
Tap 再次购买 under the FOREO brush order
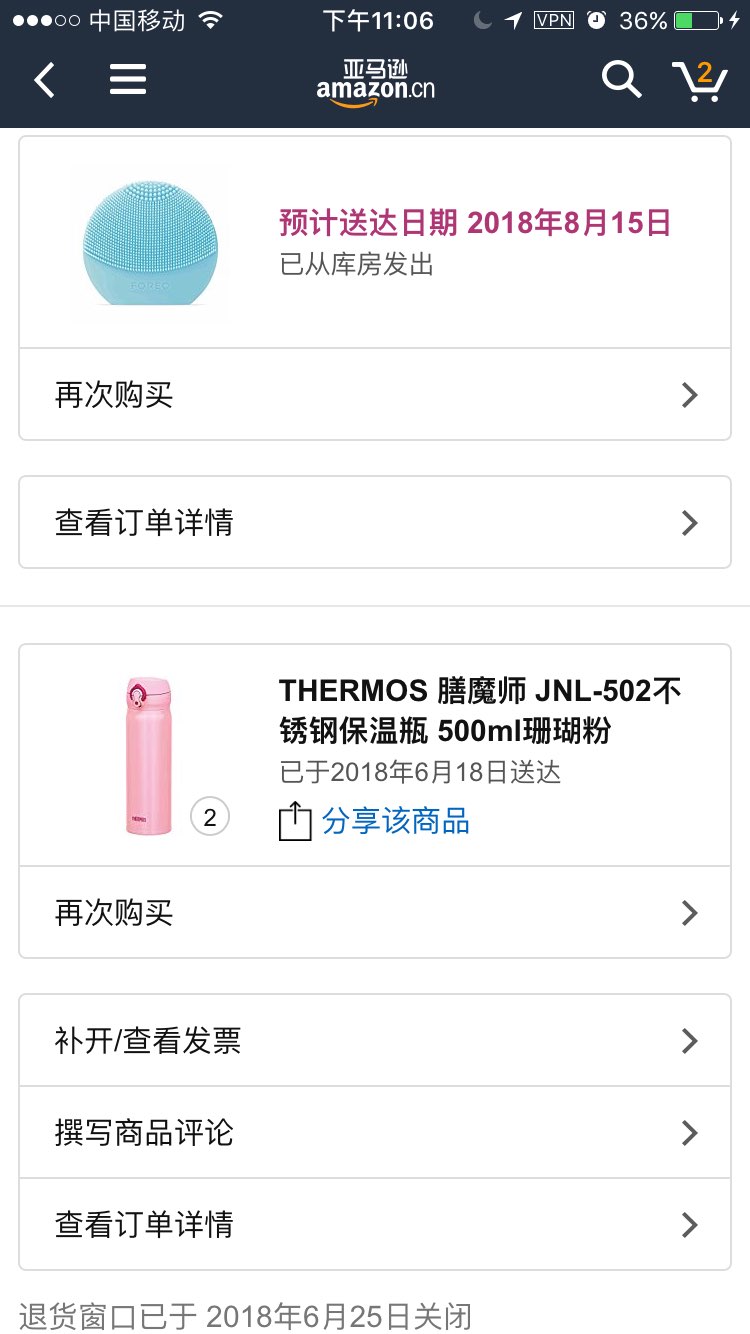tap(375, 394)
